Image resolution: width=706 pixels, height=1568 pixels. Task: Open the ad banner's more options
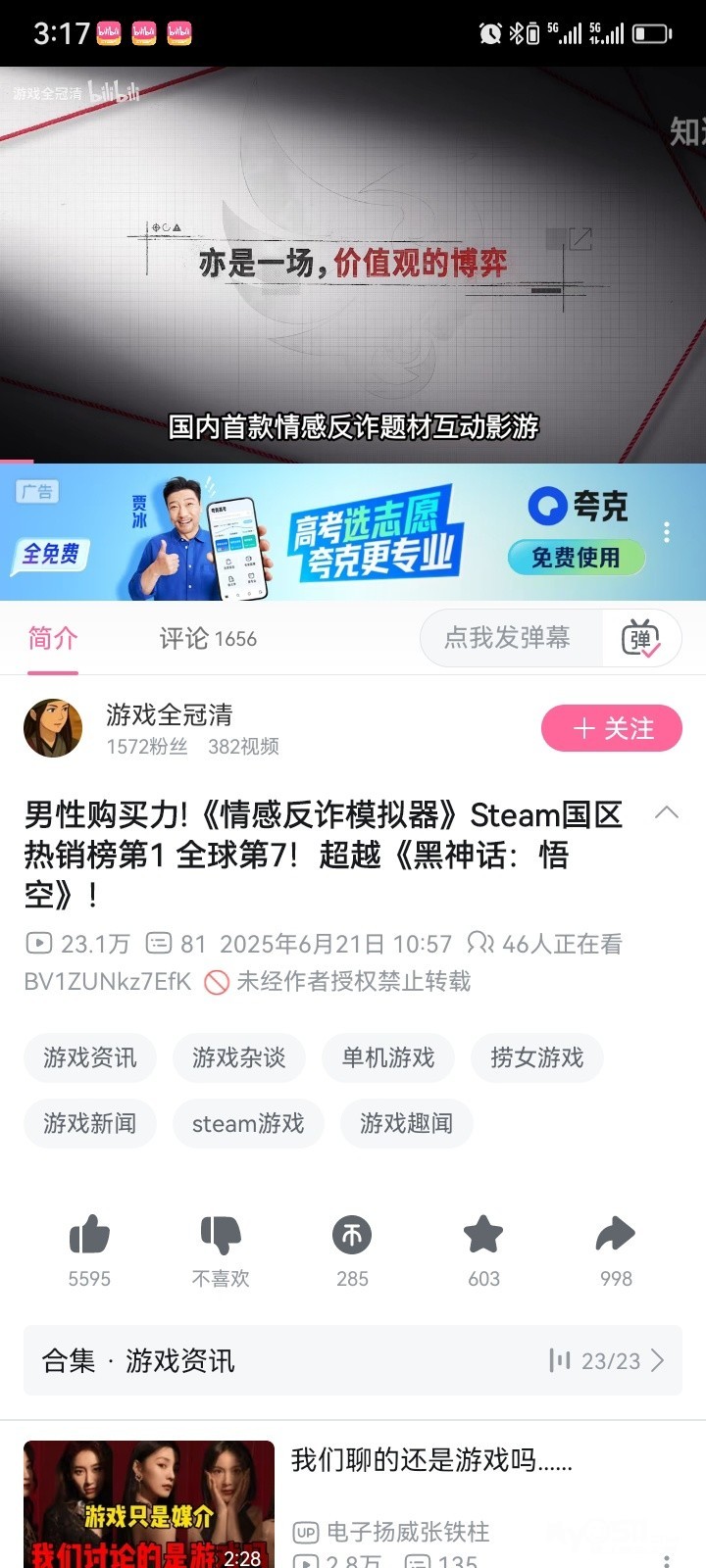tap(667, 532)
